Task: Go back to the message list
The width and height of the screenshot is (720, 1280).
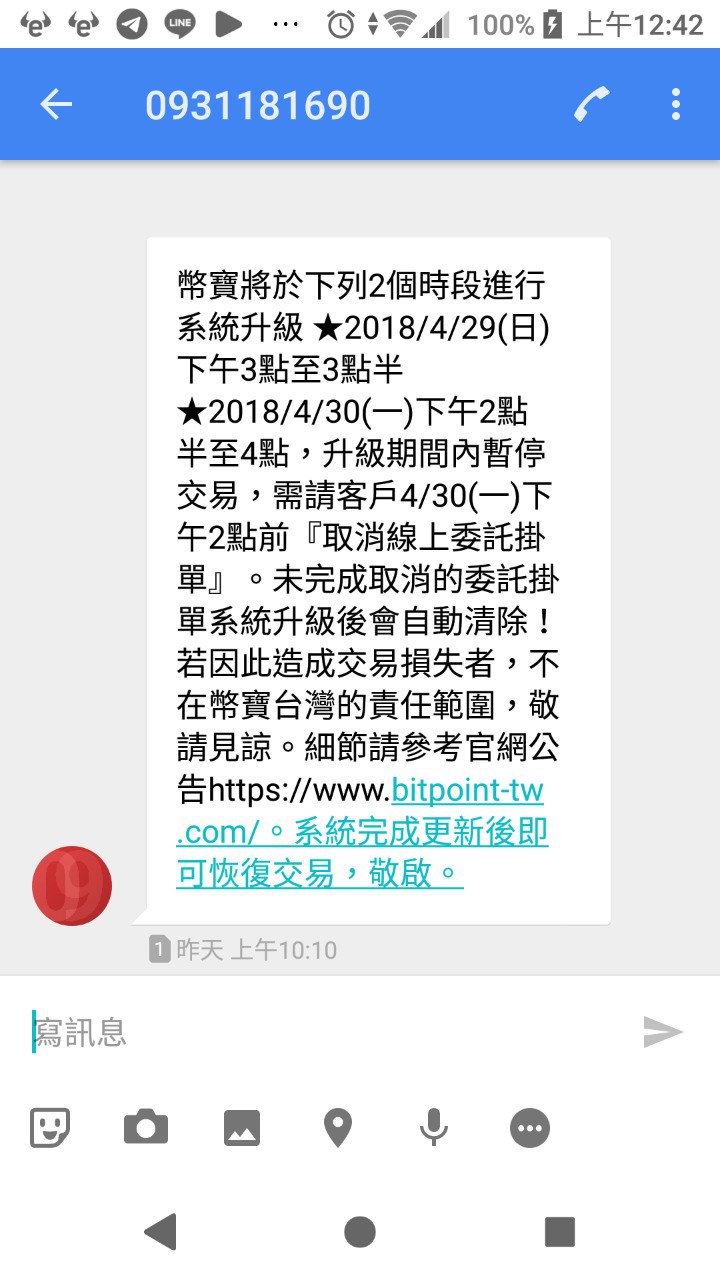Action: 56,105
